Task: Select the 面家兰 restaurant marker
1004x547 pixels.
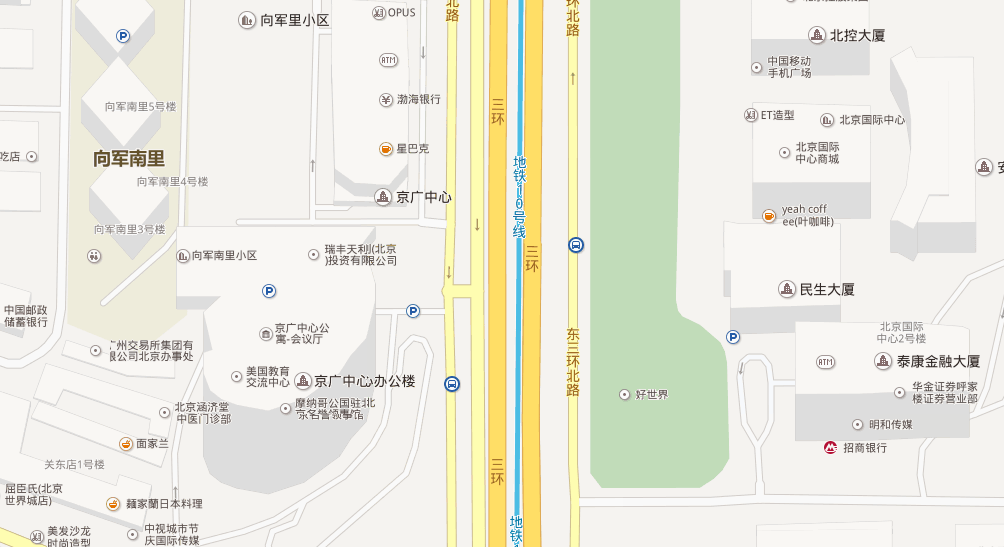Action: click(x=126, y=443)
